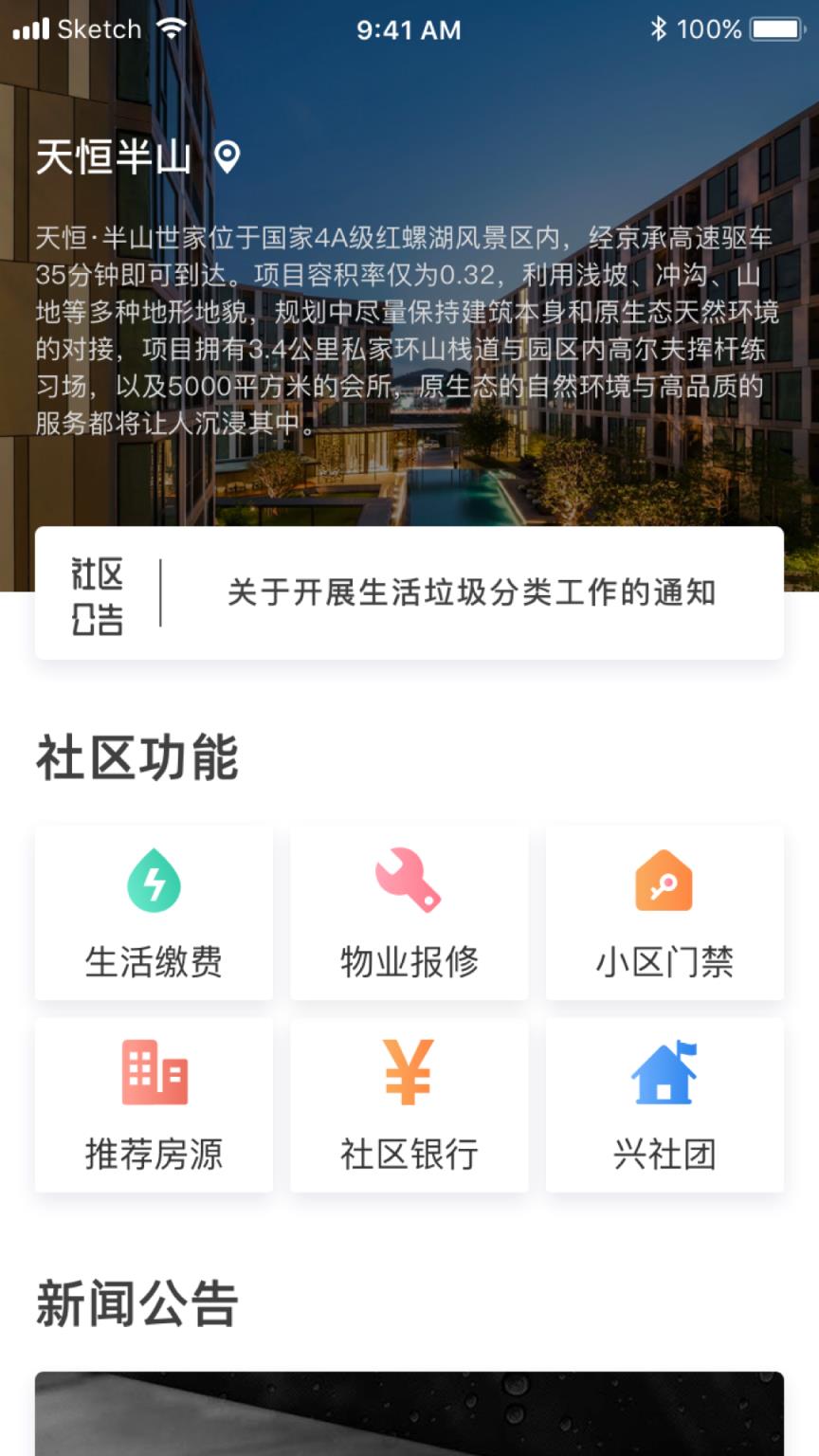
Task: Tap the news article thumbnail at bottom
Action: [x=409, y=1417]
